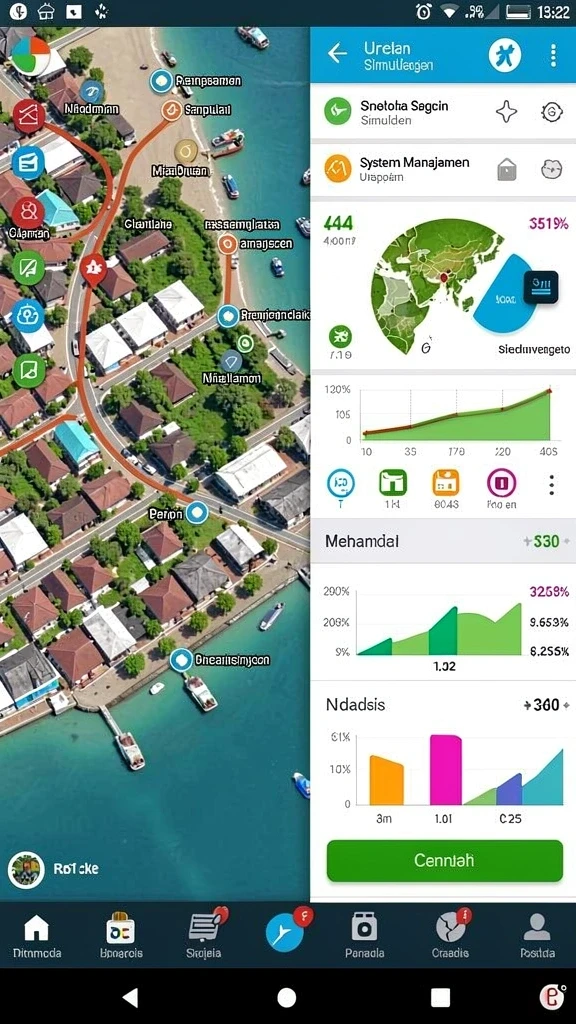Open the overflow menu in the blue header
This screenshot has height=1024, width=576.
tap(553, 55)
